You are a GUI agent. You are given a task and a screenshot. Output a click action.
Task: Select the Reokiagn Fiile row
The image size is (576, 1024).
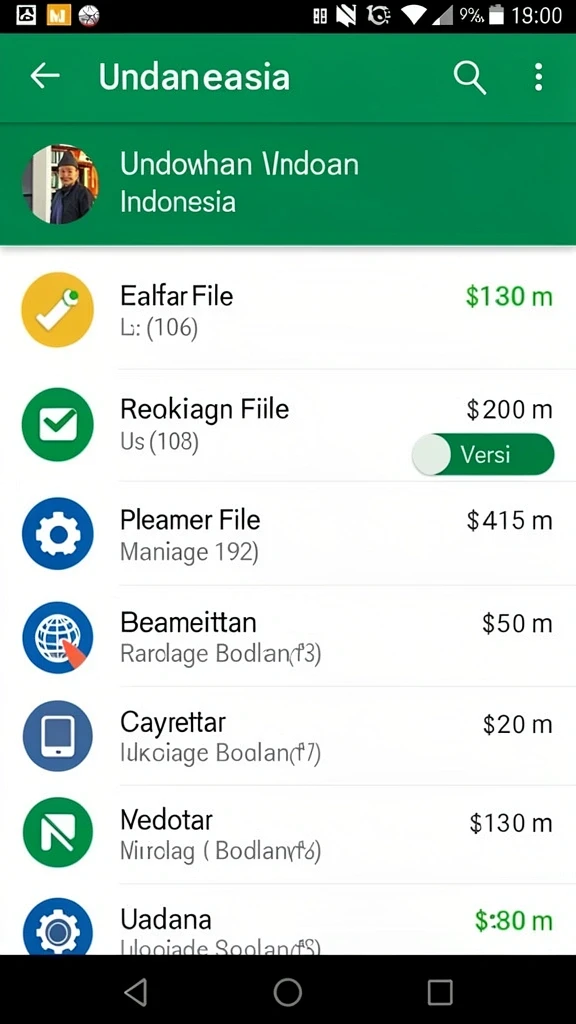click(288, 424)
